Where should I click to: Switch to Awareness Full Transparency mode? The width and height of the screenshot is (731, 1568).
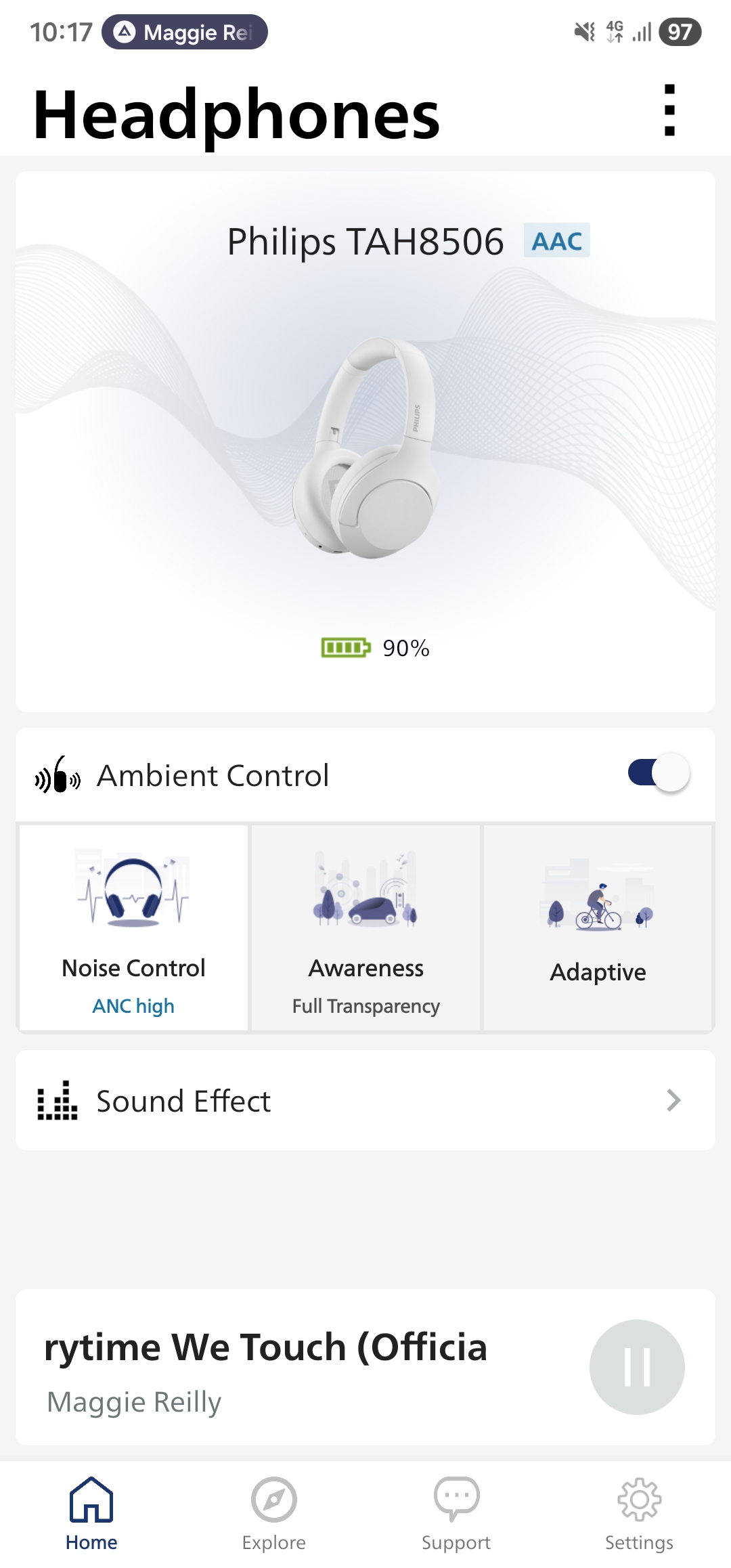click(x=365, y=928)
